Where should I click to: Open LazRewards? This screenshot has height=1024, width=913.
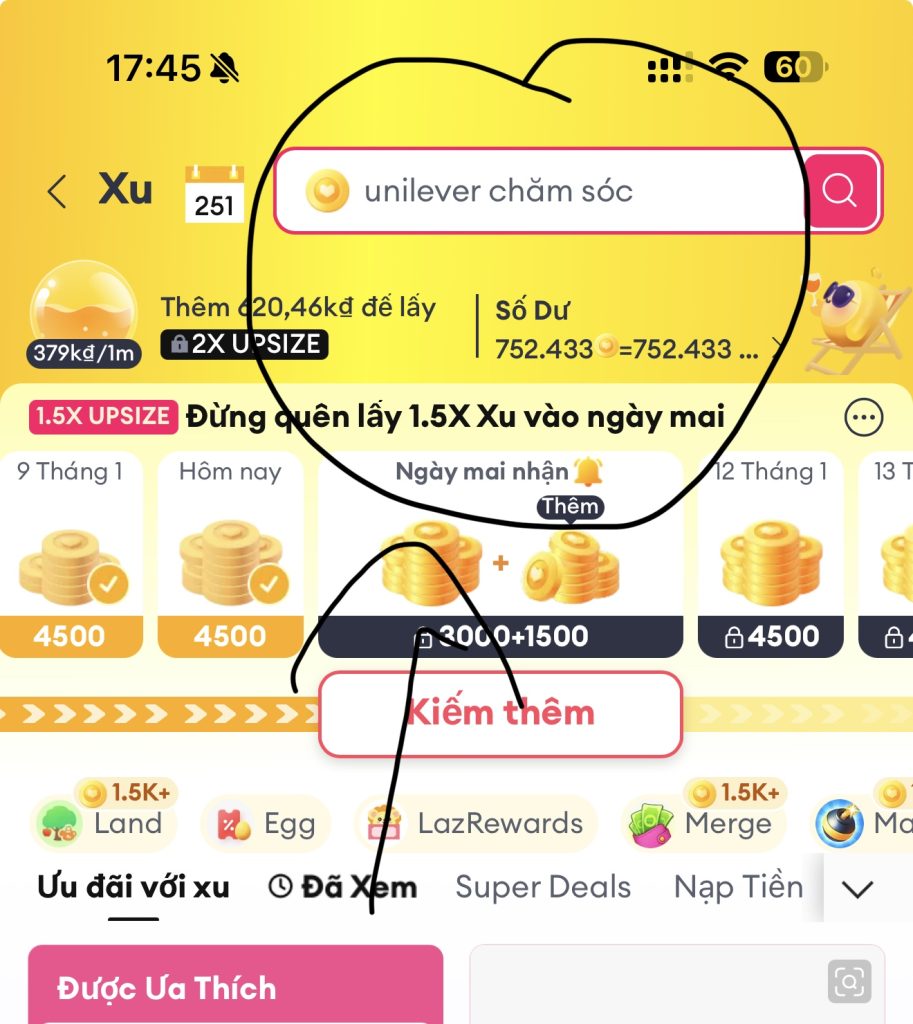tap(476, 823)
